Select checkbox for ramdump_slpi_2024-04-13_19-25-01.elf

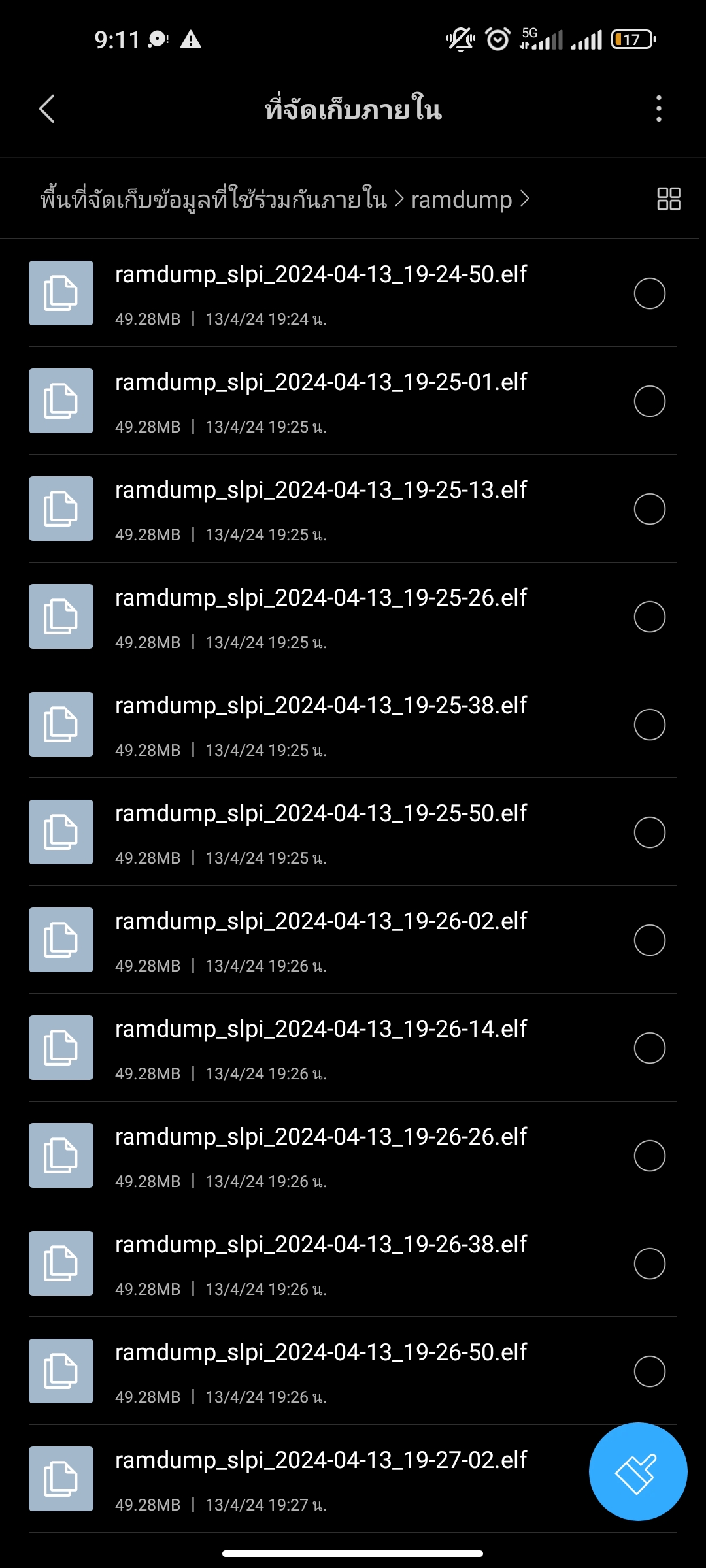point(649,401)
